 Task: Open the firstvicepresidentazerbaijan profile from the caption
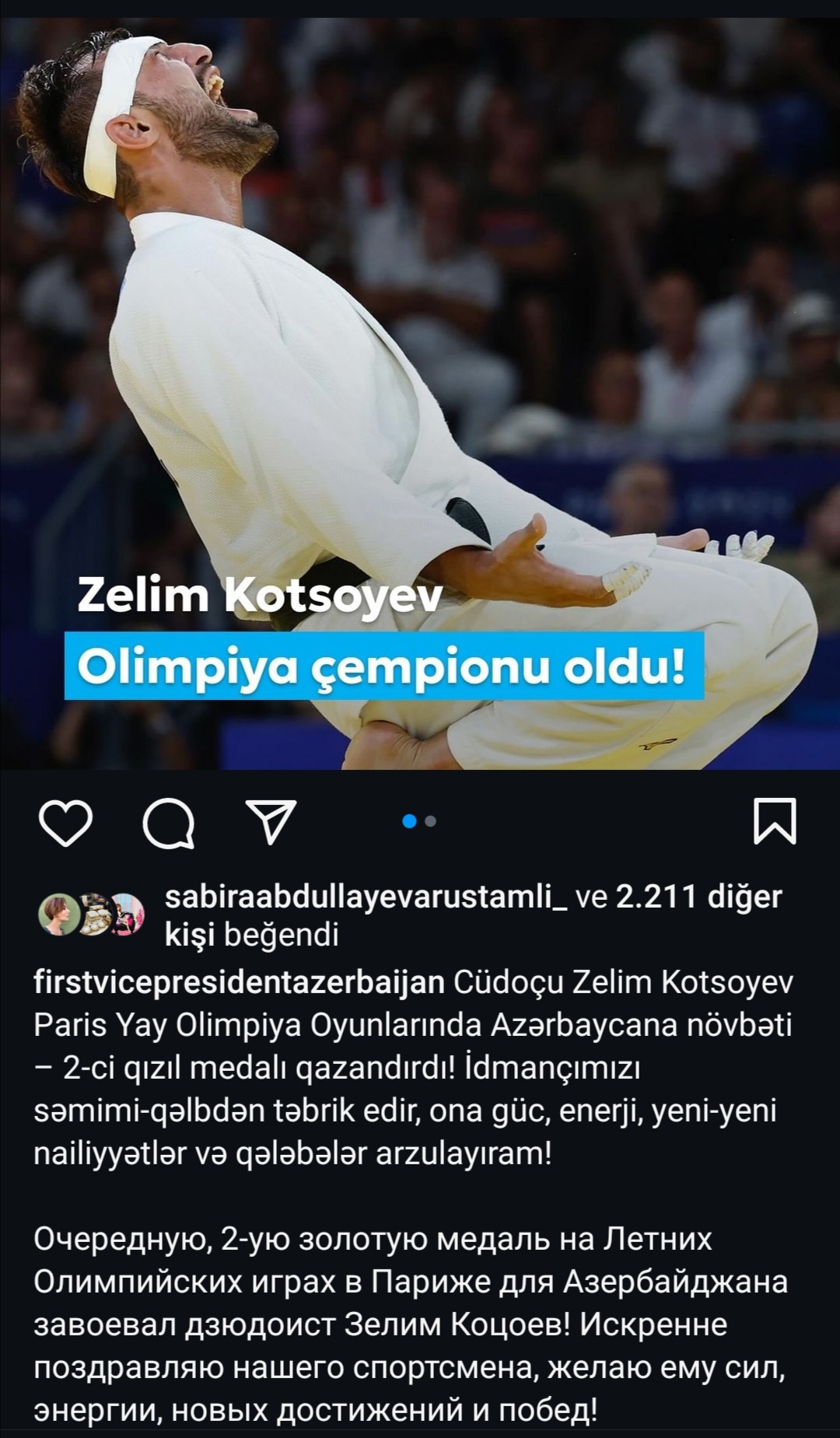(x=239, y=982)
